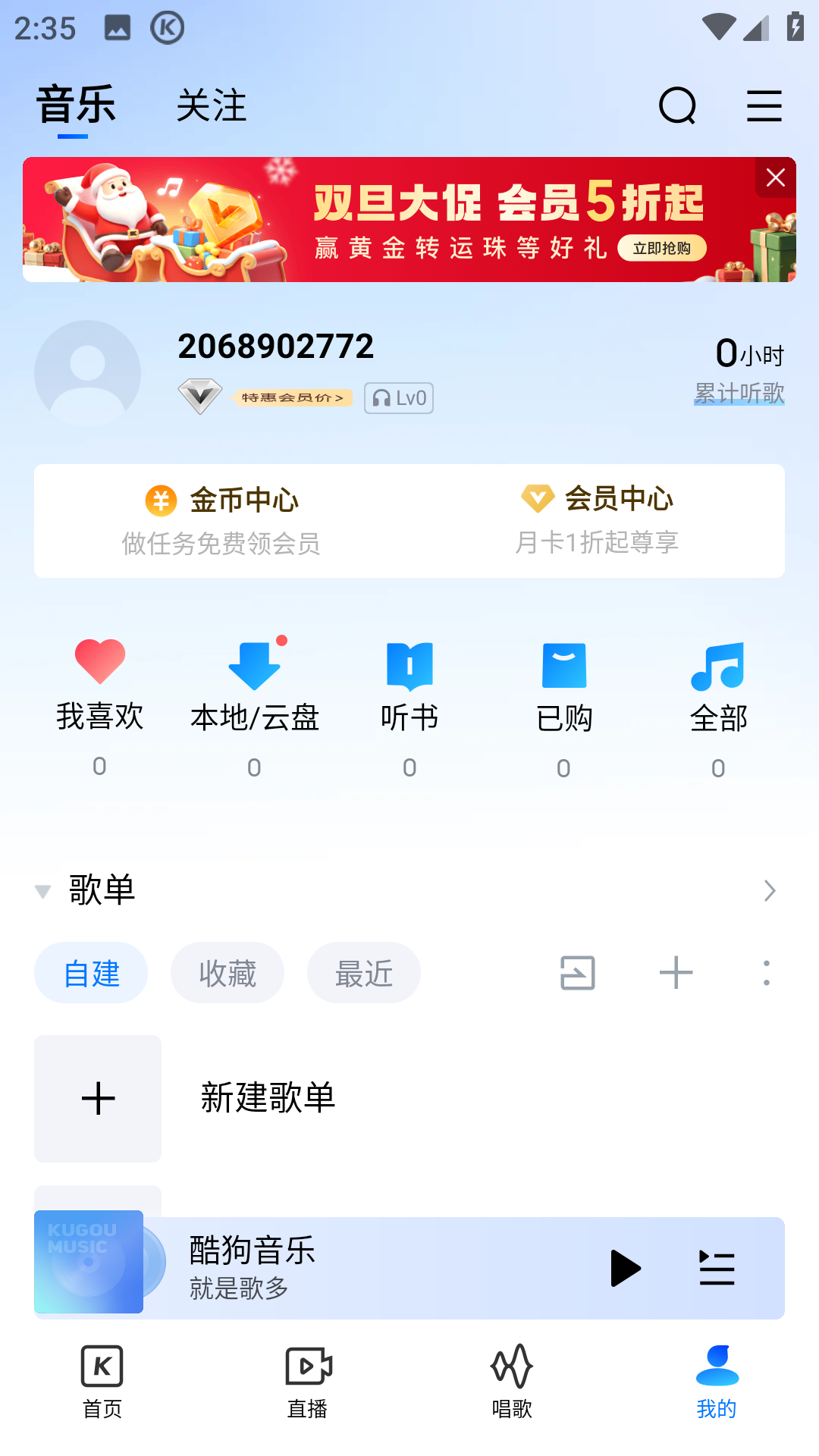Open playlist more options dots
The height and width of the screenshot is (1456, 819).
tap(767, 973)
